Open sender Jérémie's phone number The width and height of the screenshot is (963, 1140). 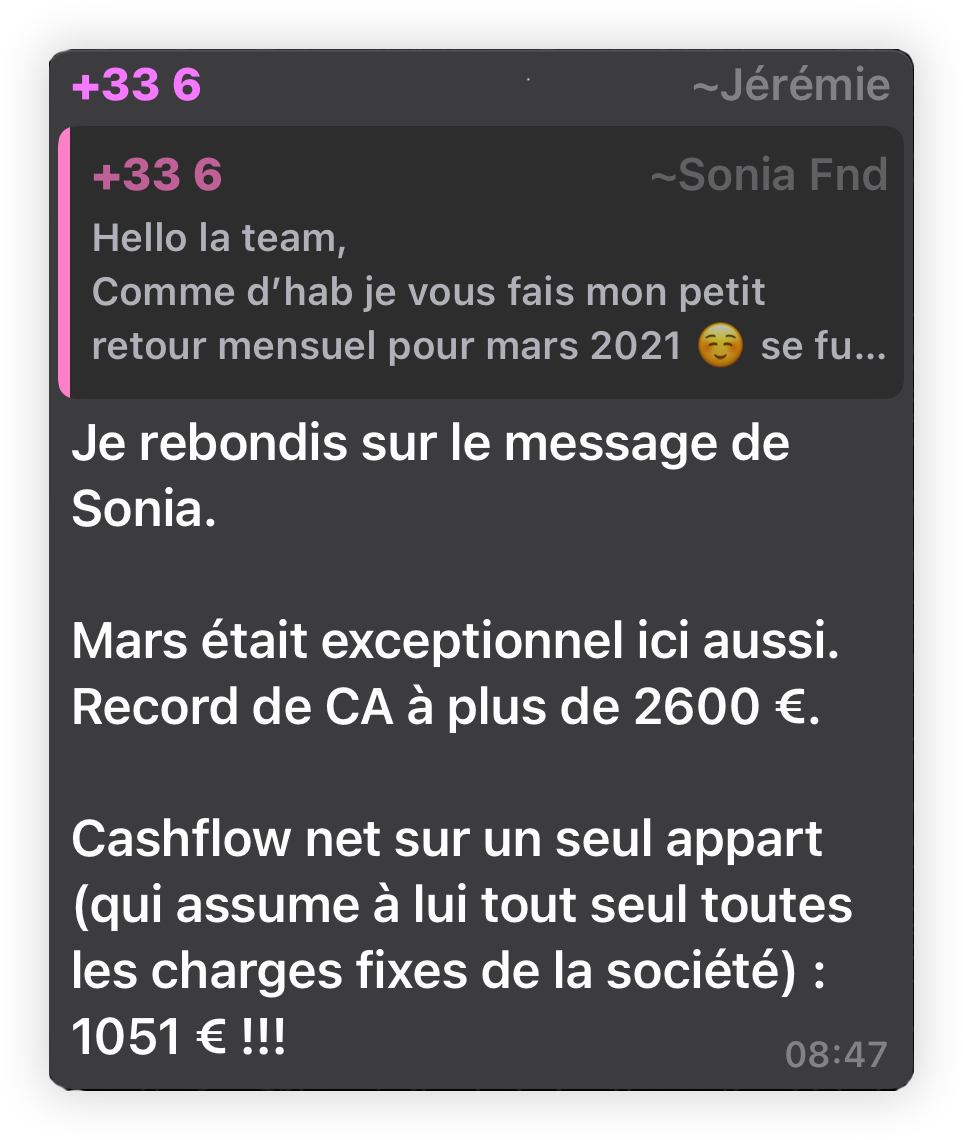point(137,86)
